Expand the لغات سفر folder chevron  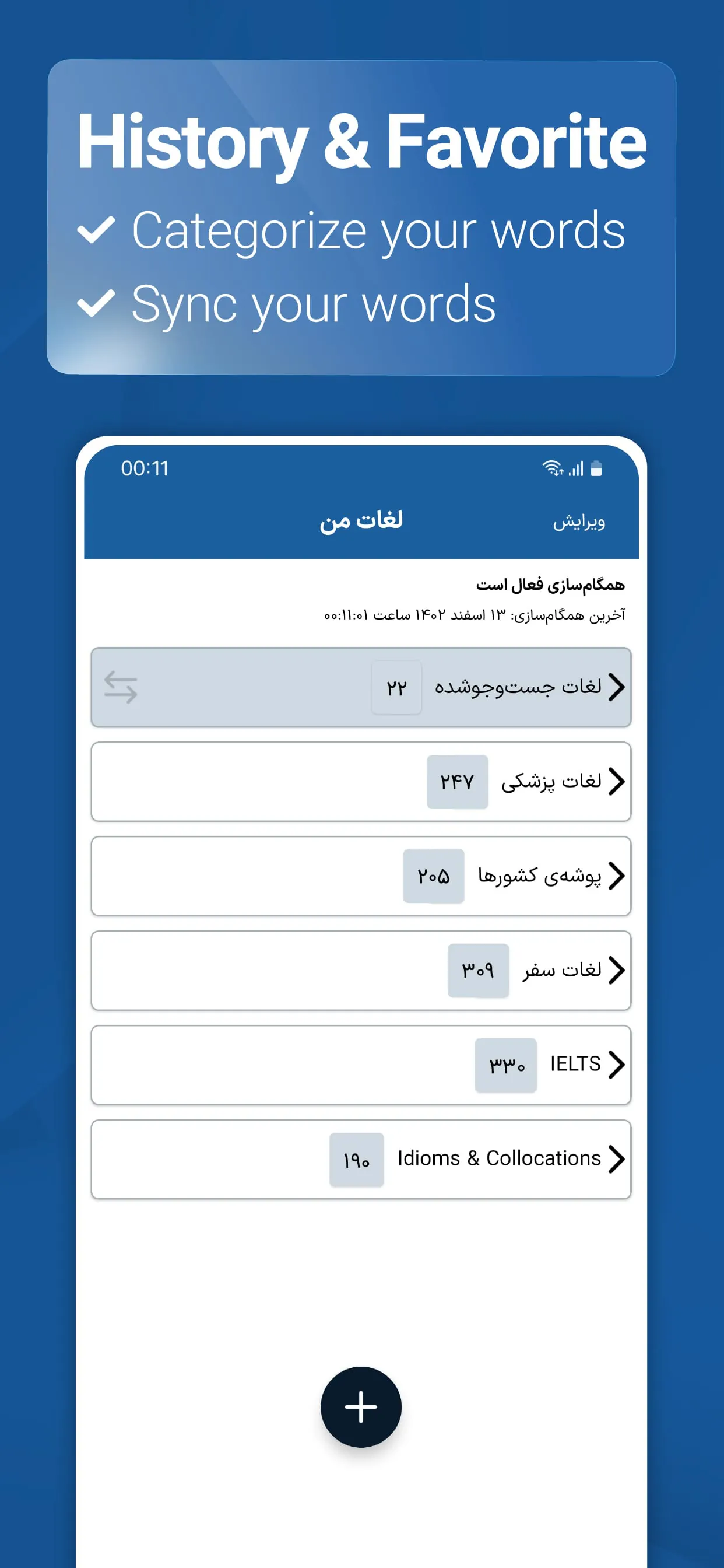tap(618, 970)
